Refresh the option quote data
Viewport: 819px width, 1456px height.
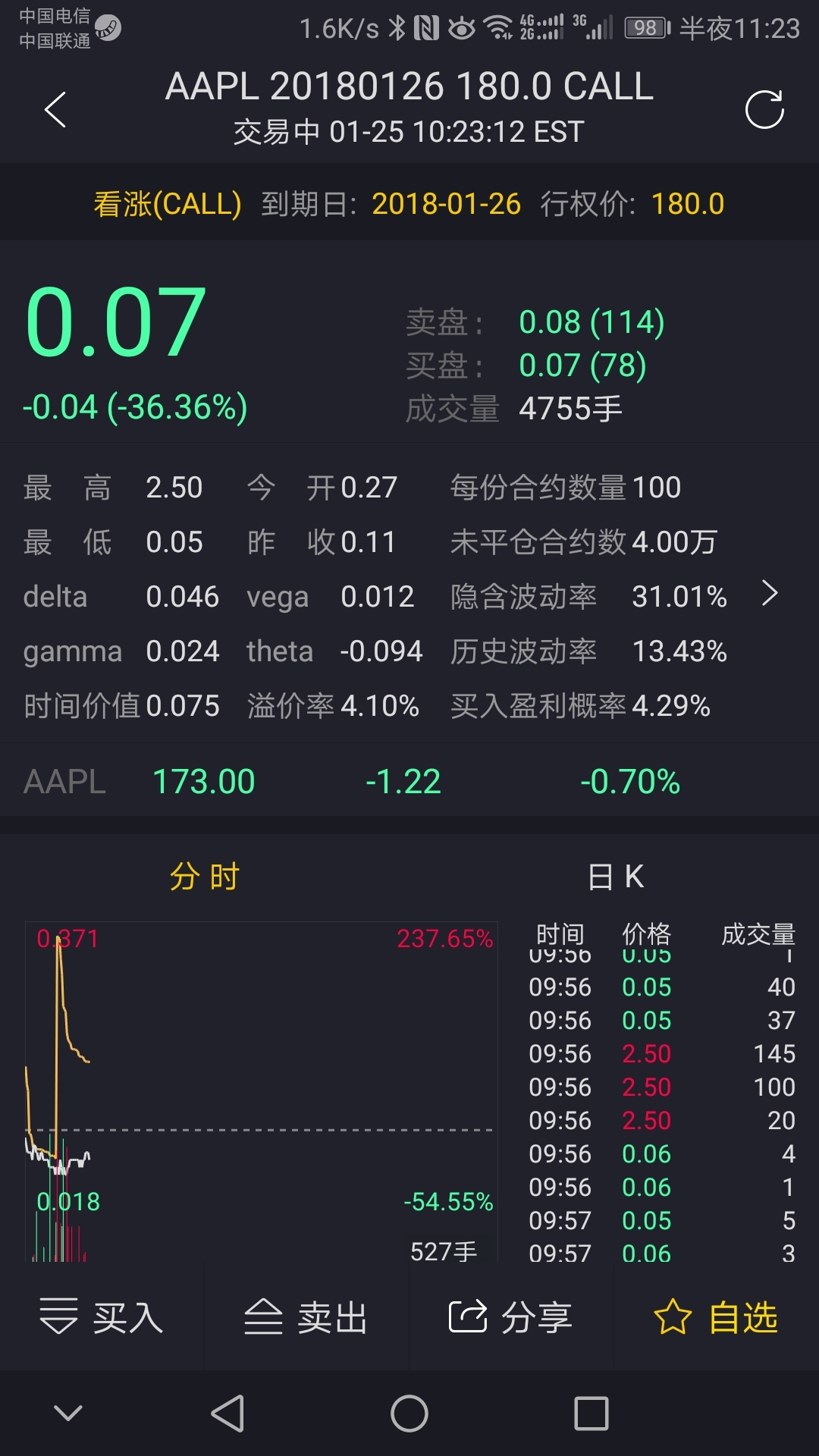(x=764, y=110)
